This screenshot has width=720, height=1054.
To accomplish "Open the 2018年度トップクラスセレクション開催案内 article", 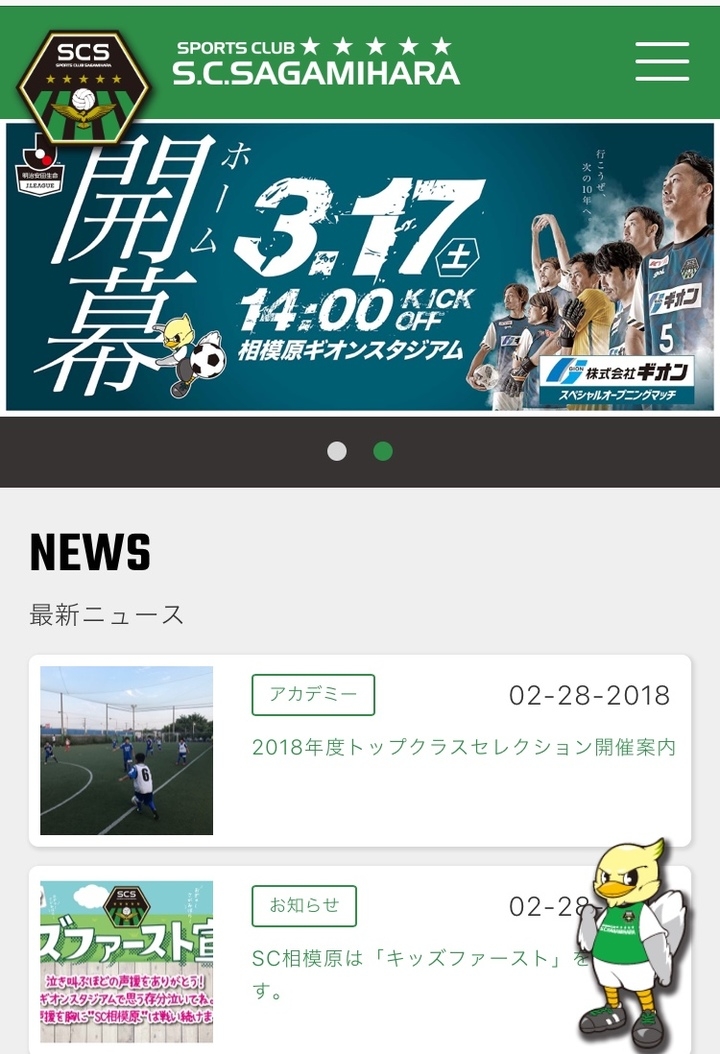I will (464, 747).
